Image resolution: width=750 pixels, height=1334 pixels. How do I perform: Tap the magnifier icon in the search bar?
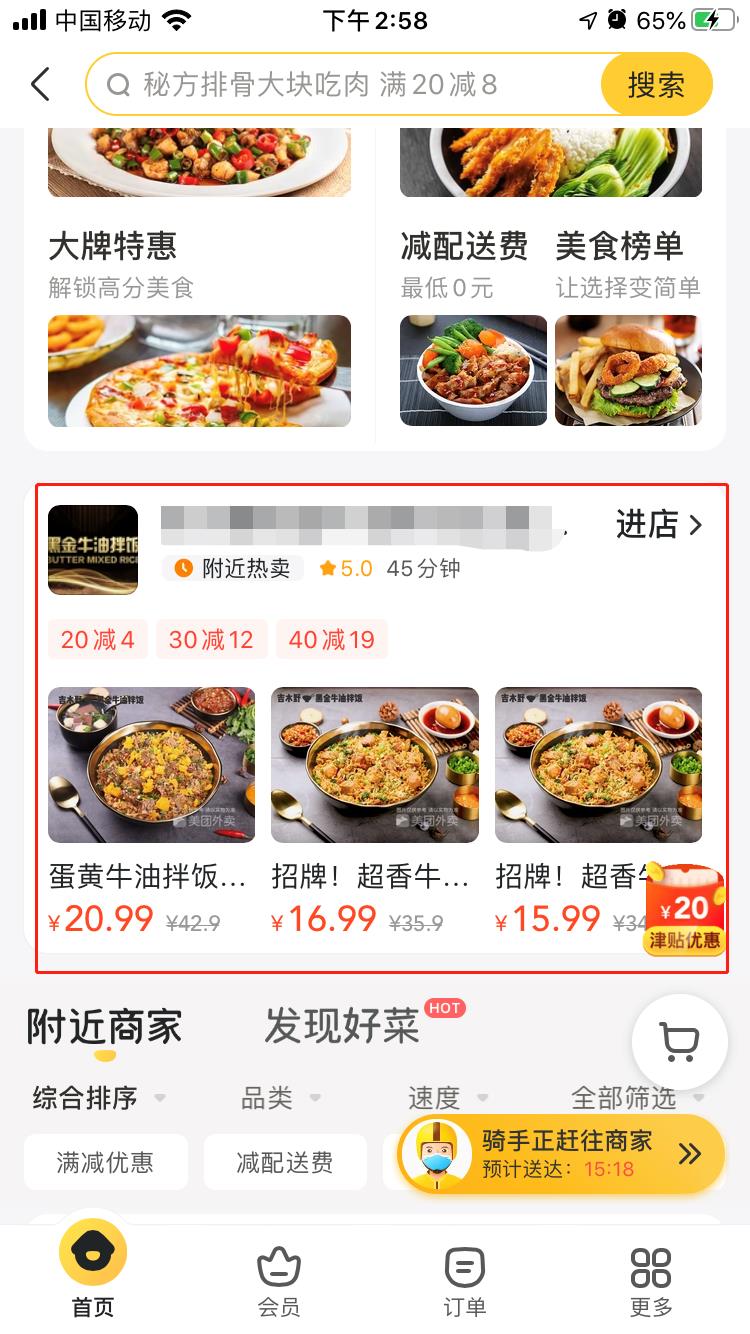(x=117, y=84)
